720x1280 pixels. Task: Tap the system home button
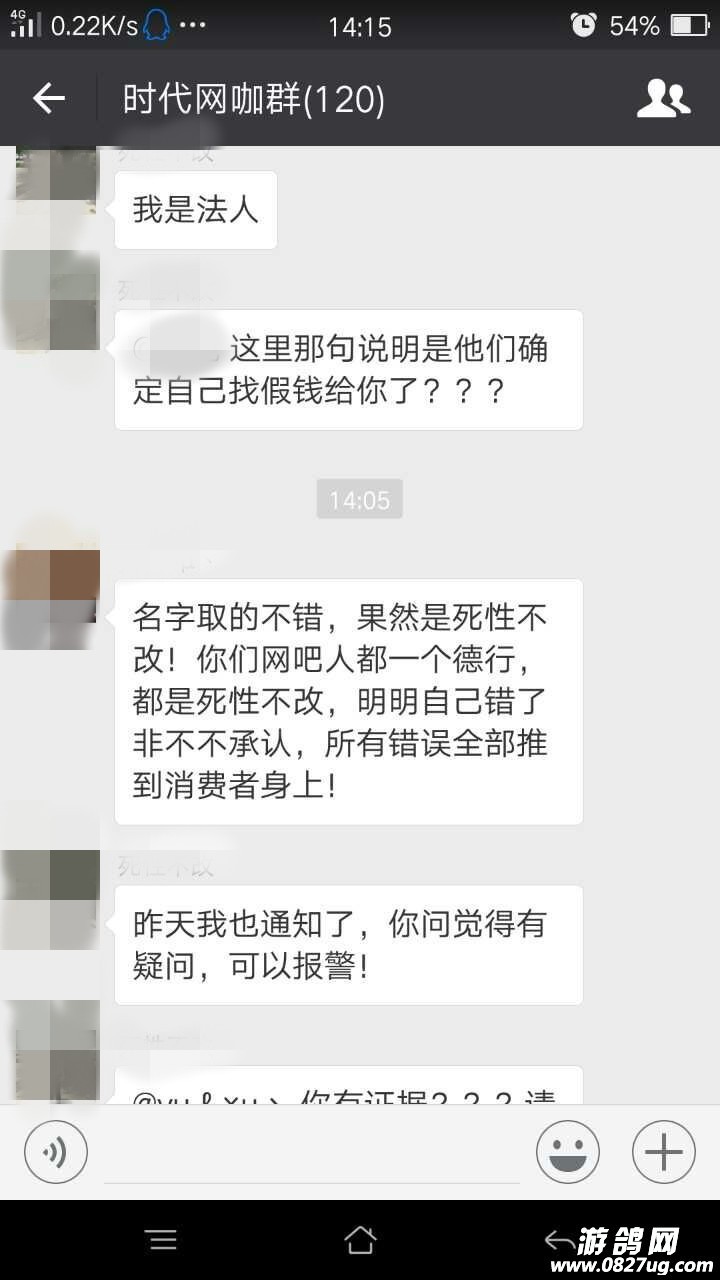point(360,1240)
